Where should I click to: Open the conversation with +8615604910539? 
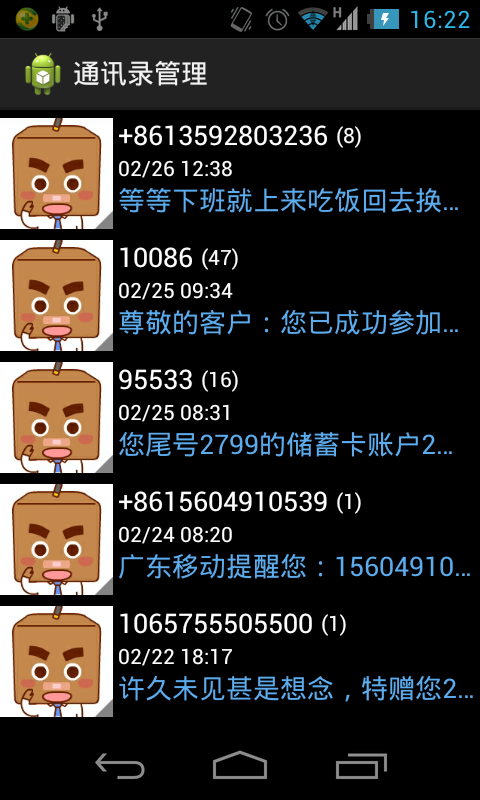(x=240, y=539)
